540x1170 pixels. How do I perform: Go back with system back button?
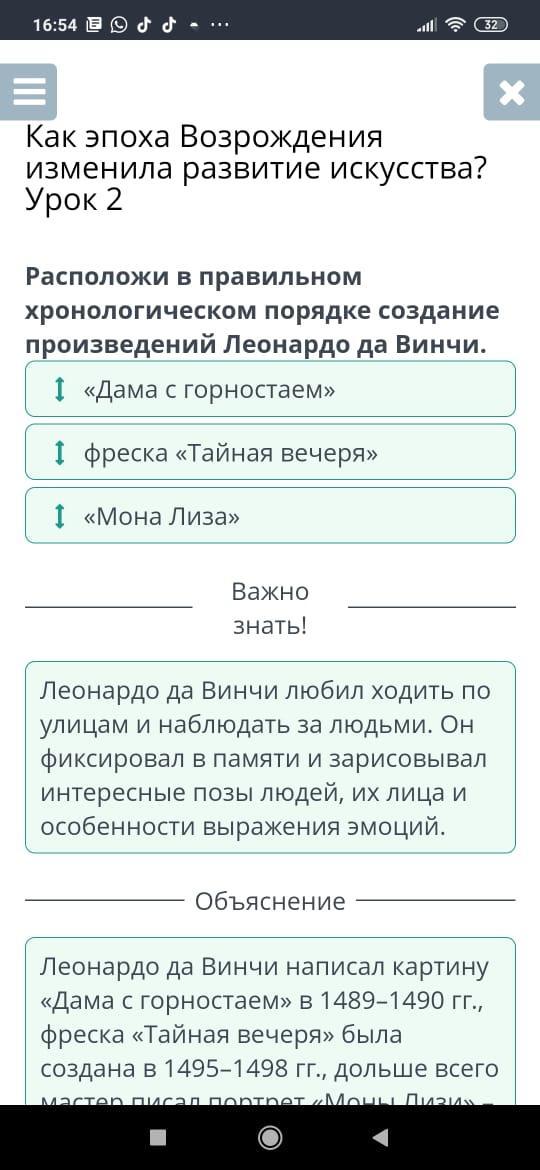click(x=380, y=1137)
